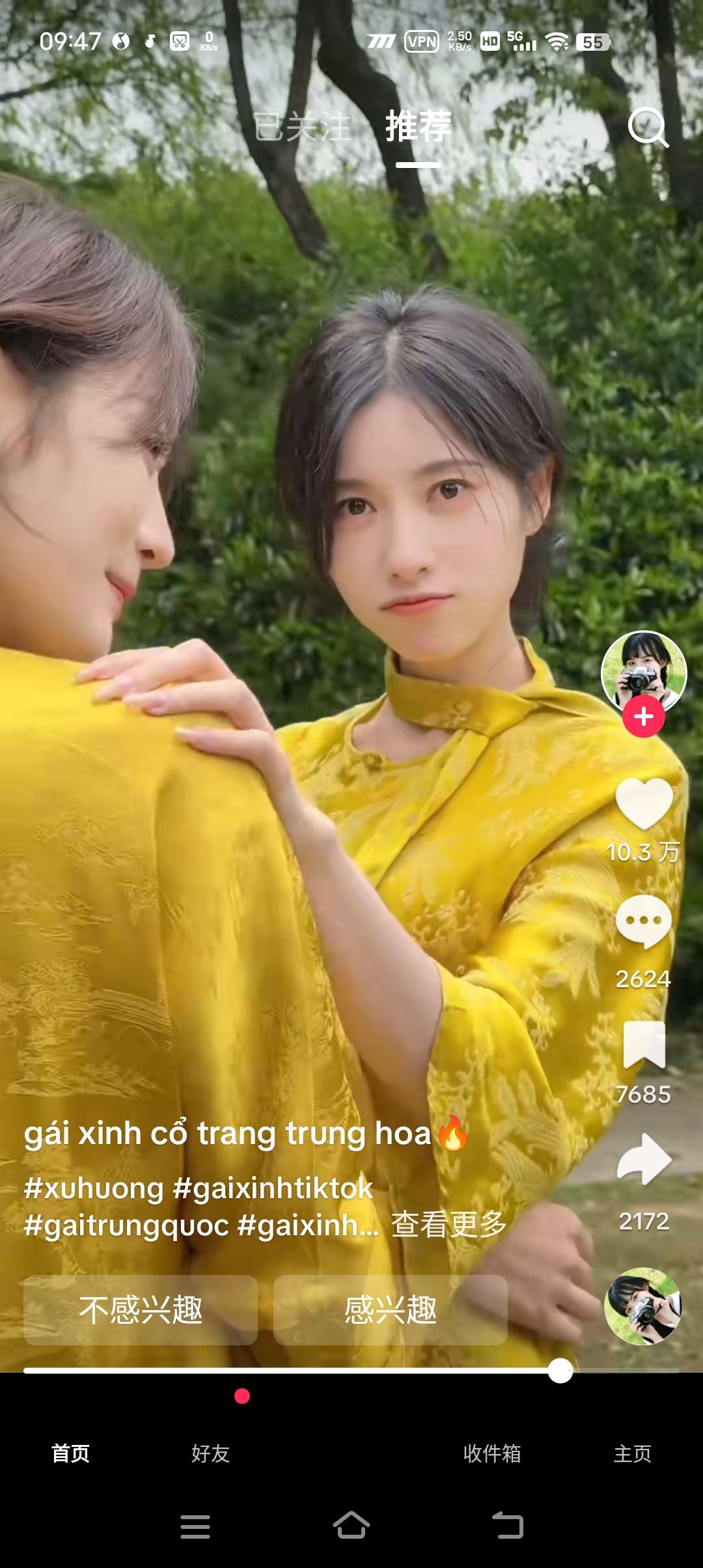Like this video with the heart
The image size is (703, 1568).
(x=643, y=804)
